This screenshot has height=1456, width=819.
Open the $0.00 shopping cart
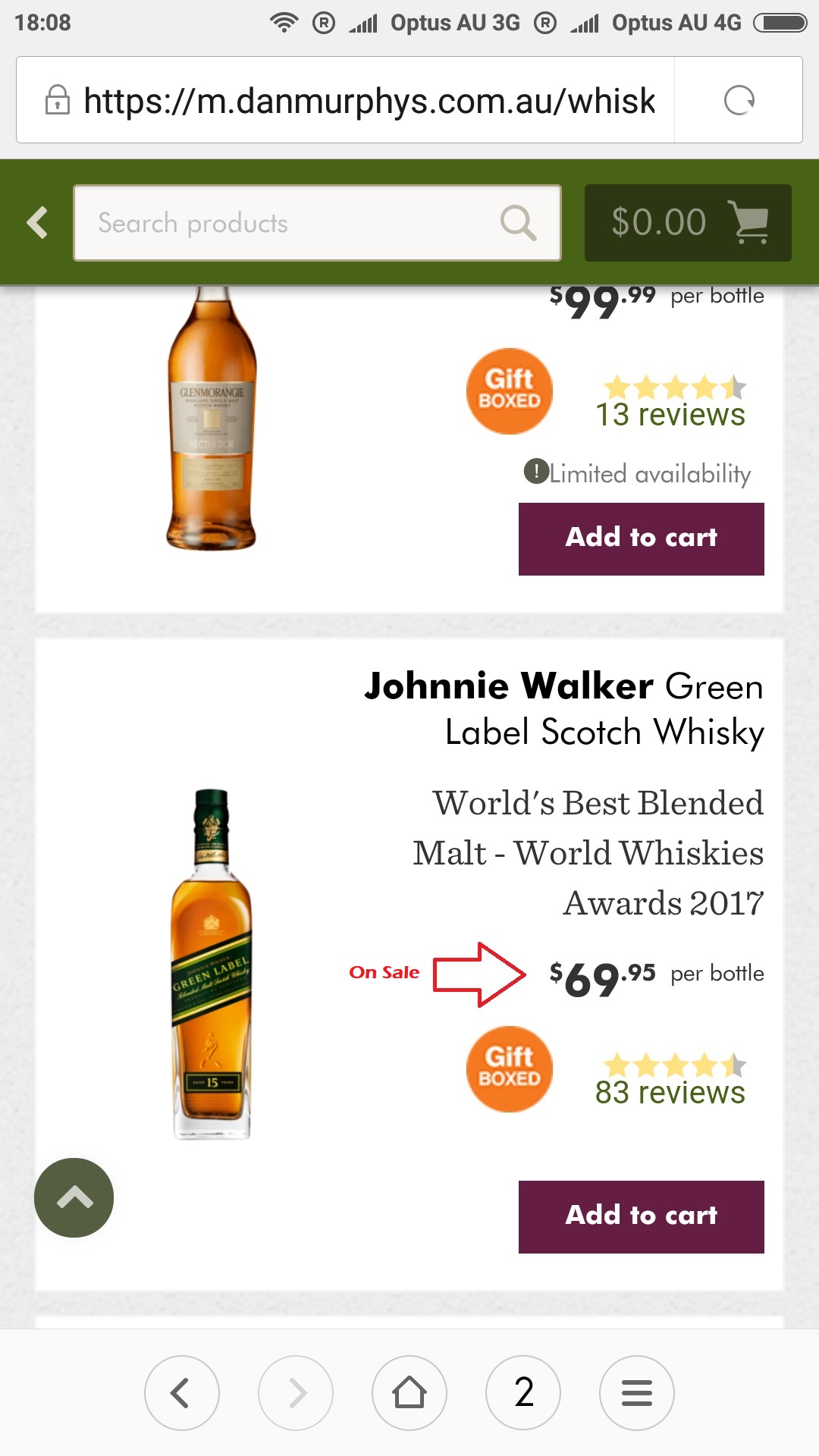click(x=687, y=223)
